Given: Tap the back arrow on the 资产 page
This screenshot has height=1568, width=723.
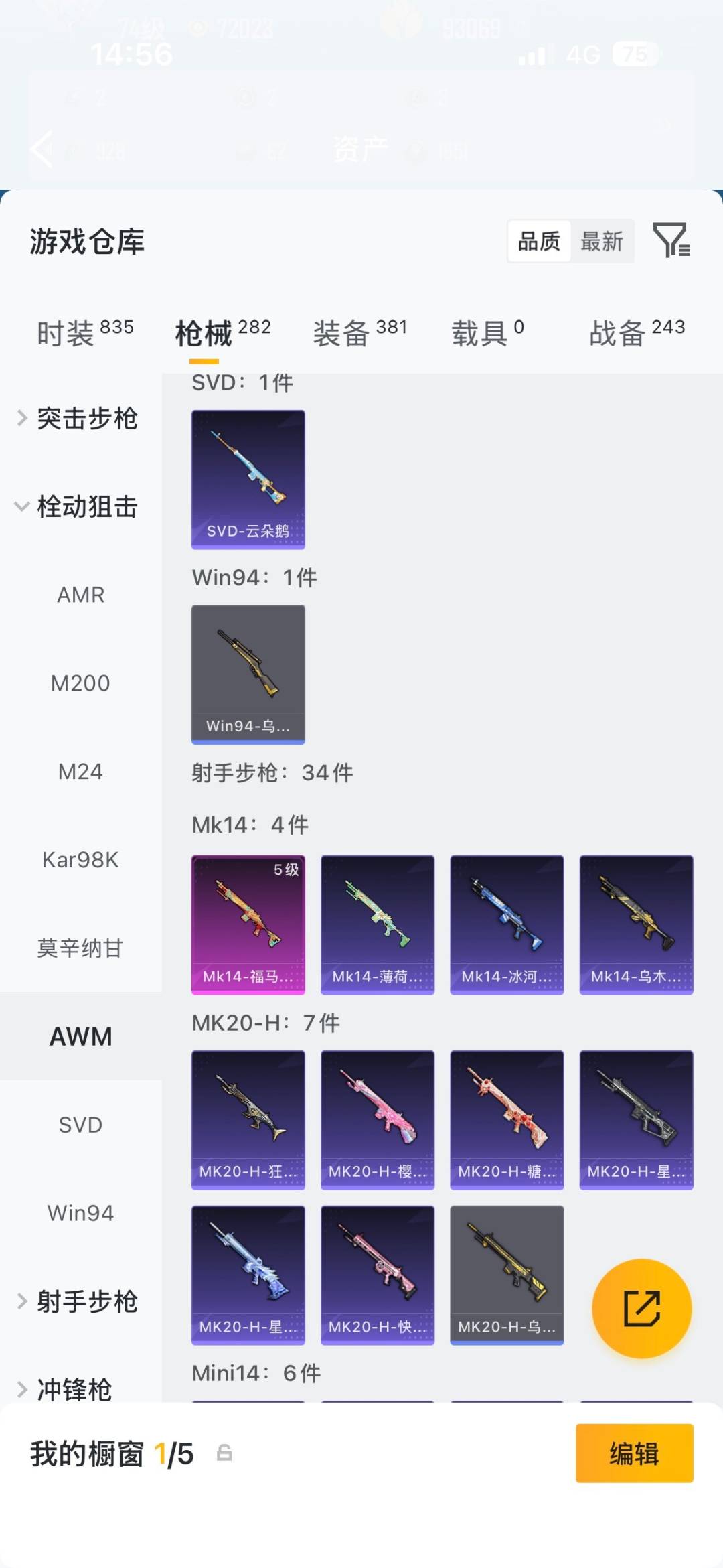Looking at the screenshot, I should tap(42, 151).
